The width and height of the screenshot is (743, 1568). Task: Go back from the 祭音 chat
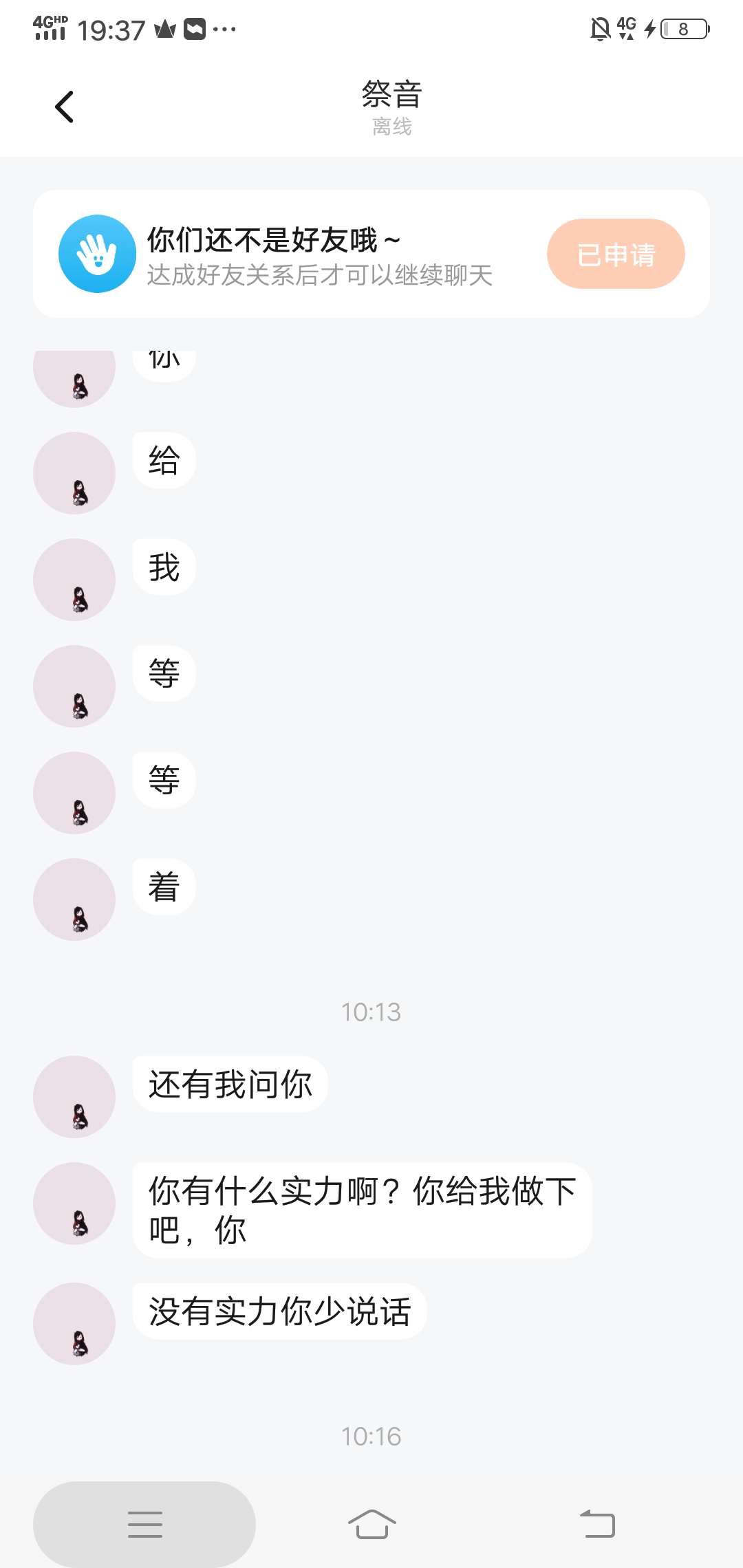coord(64,107)
